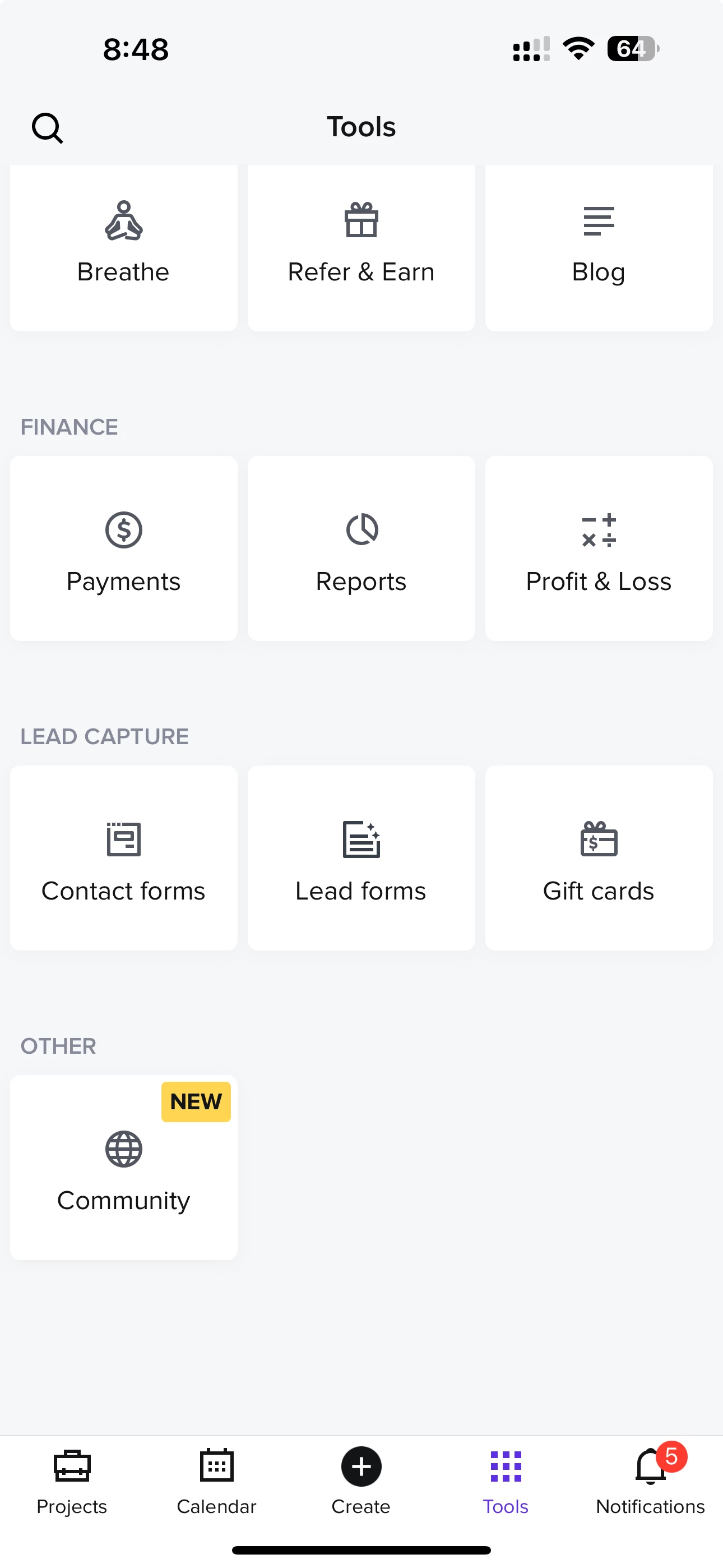Viewport: 723px width, 1568px height.
Task: Open Contact forms
Action: pos(123,857)
